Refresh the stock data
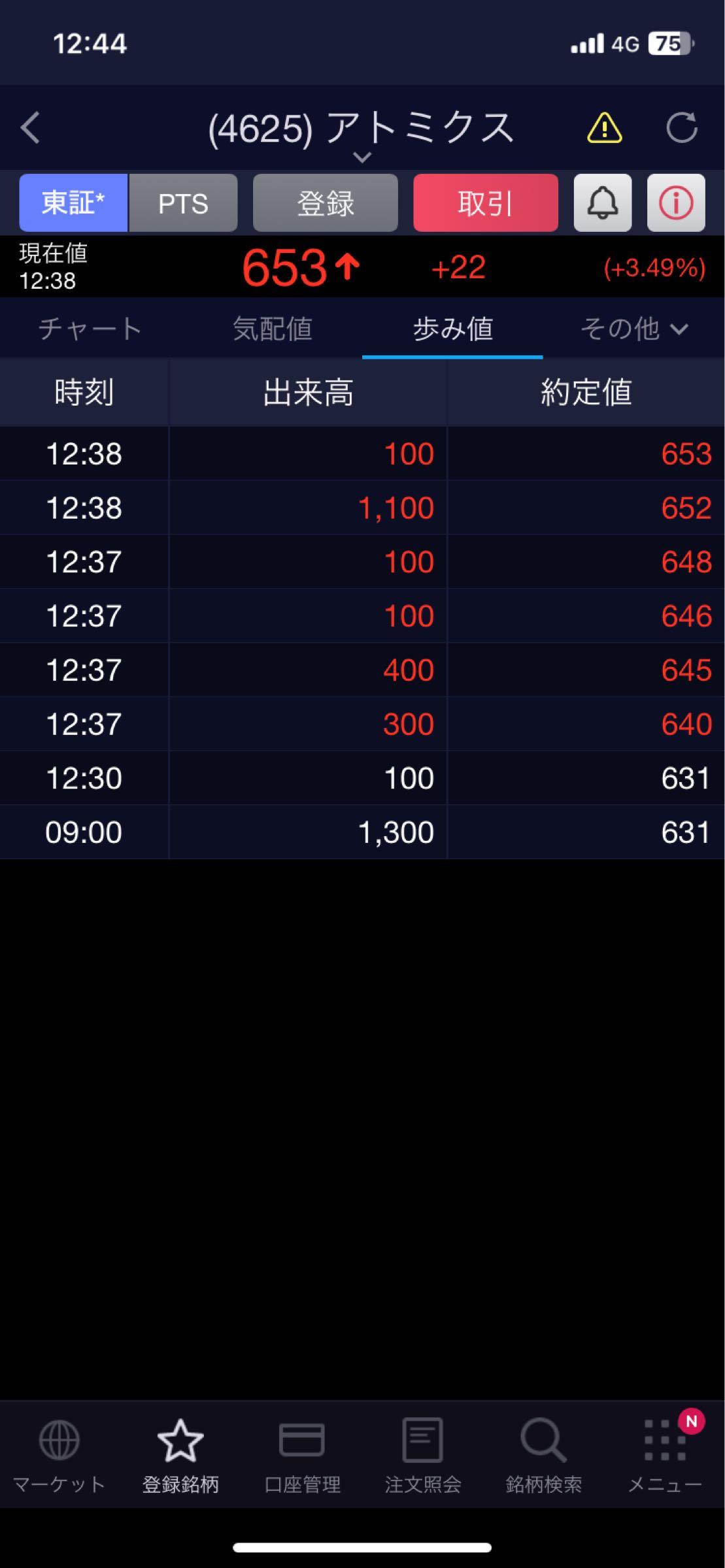 pos(681,127)
